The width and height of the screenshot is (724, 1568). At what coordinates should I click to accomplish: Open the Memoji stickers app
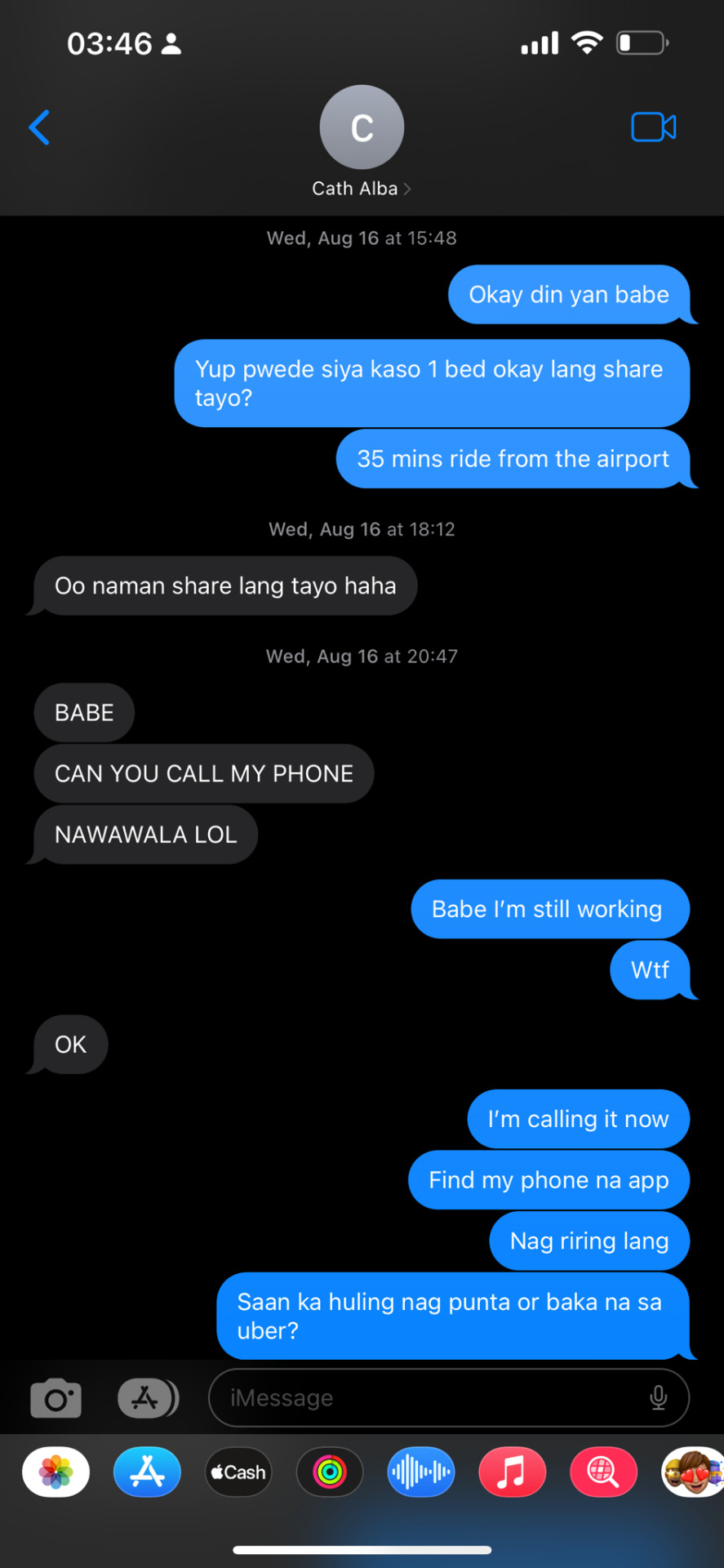click(x=692, y=1472)
